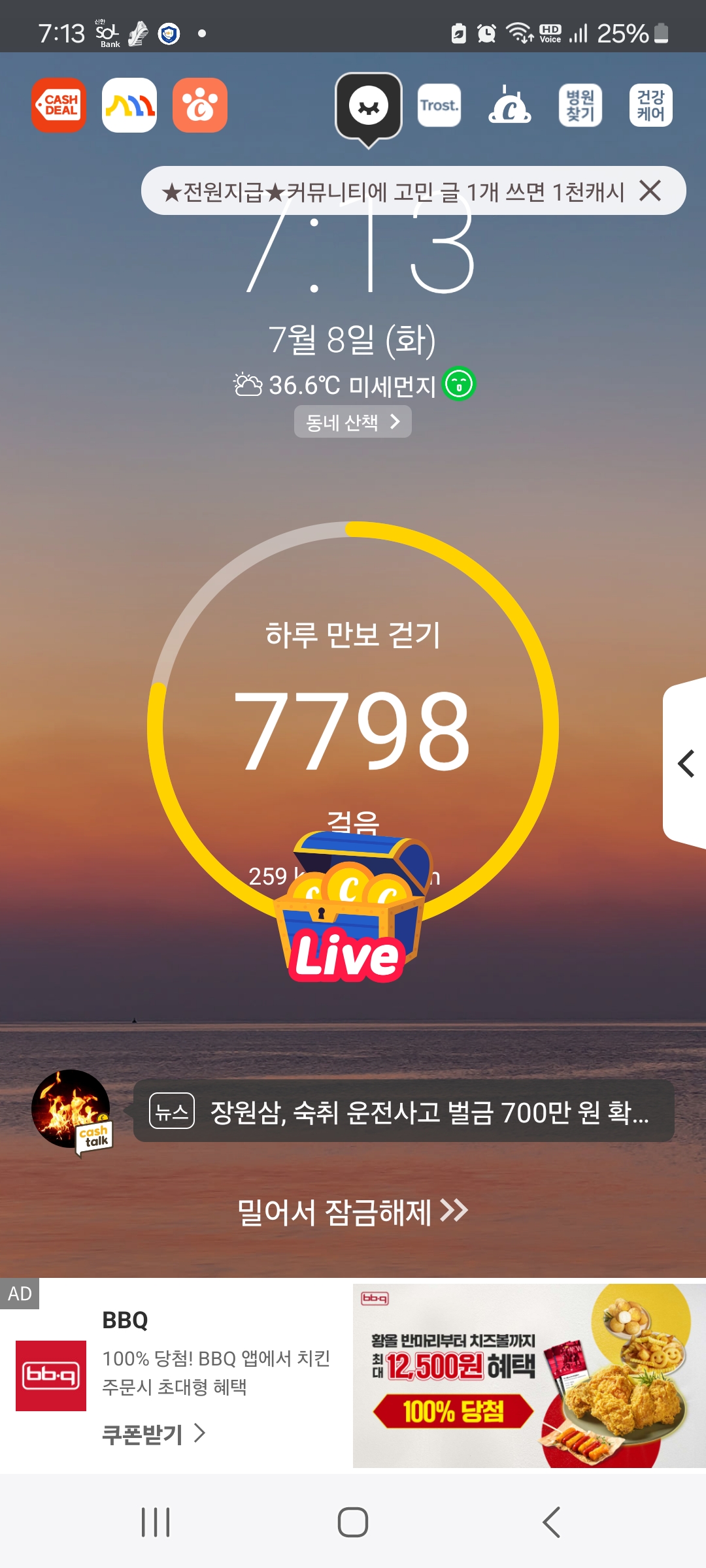Viewport: 706px width, 1568px height.
Task: Open the BBQ chicken promotion image
Action: pyautogui.click(x=528, y=1375)
